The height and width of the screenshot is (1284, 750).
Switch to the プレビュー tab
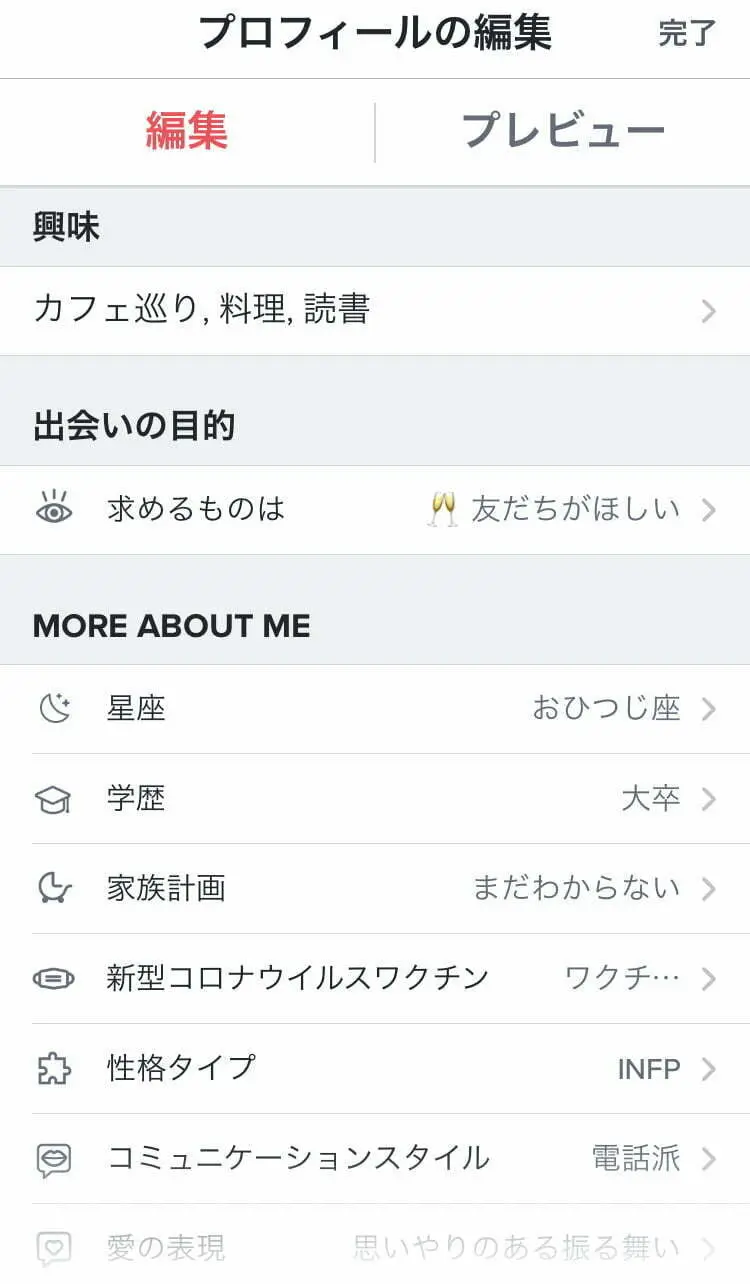563,132
